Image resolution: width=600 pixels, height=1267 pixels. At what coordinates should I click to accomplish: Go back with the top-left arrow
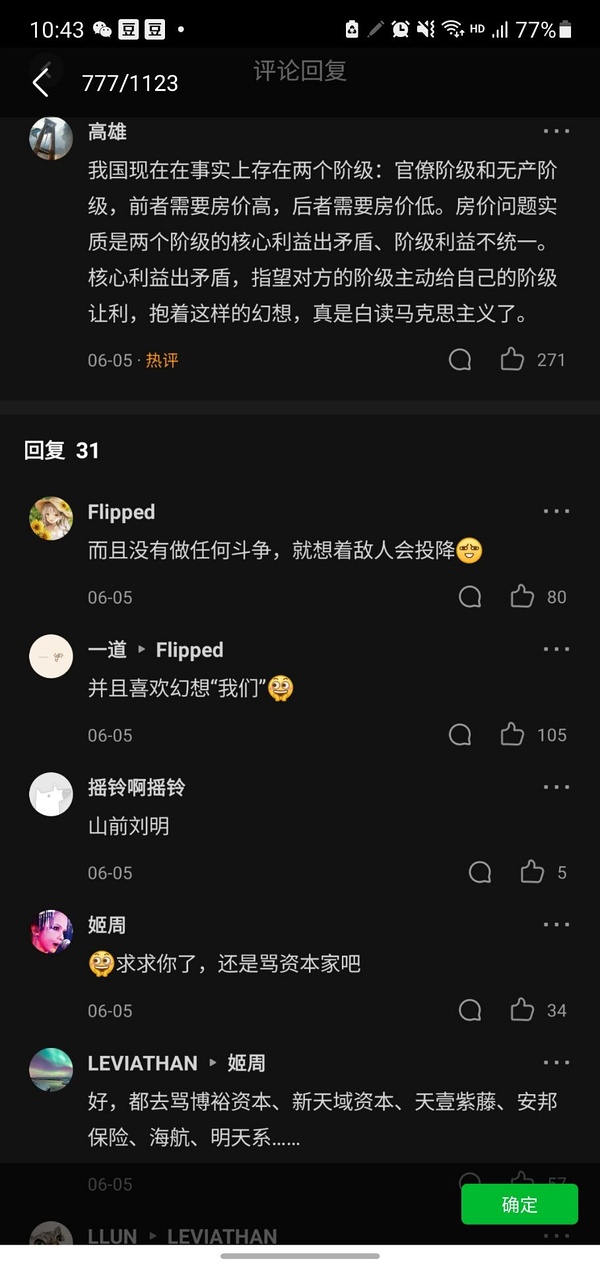click(x=41, y=83)
